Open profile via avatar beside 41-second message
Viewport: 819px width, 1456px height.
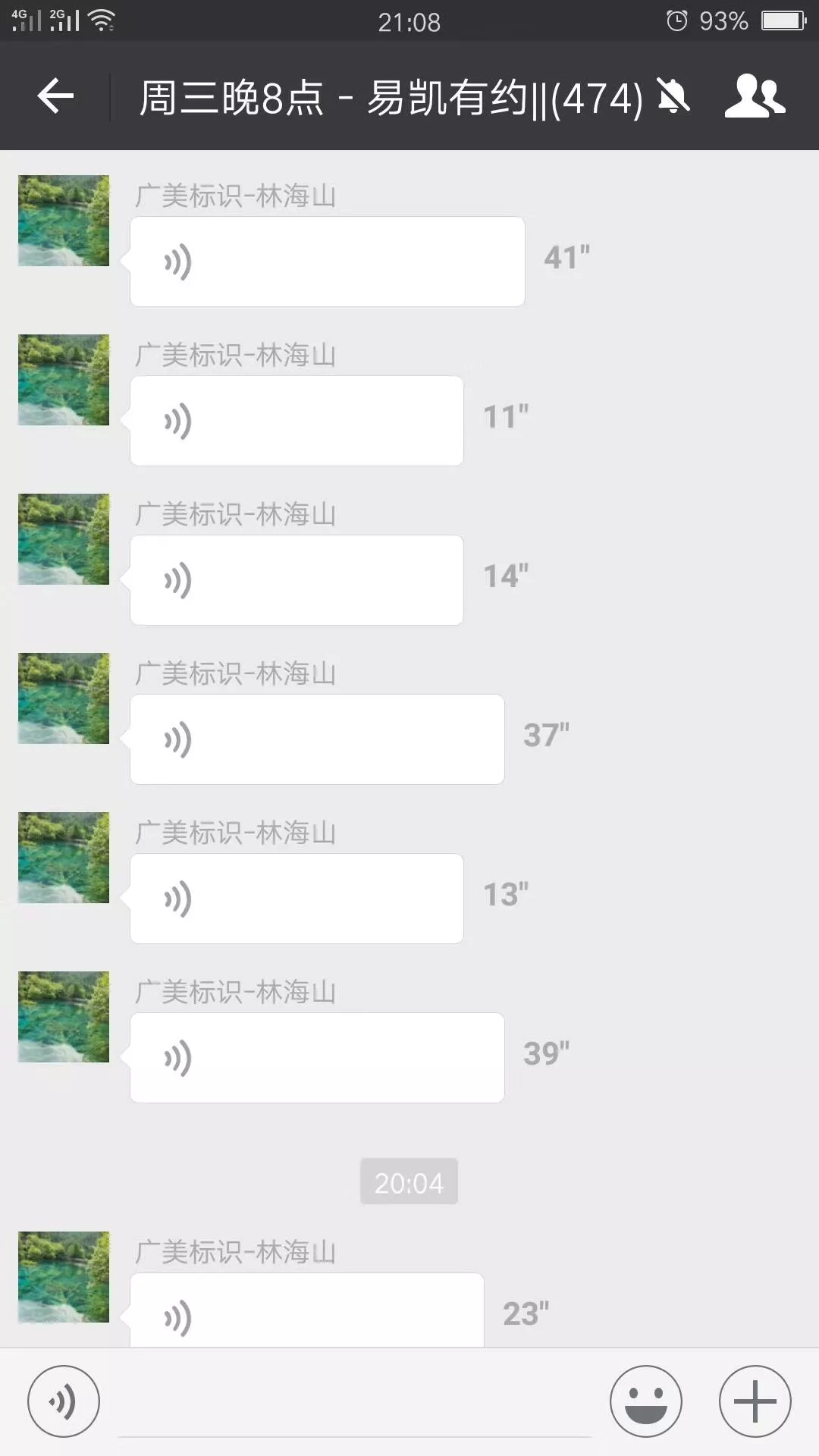[x=64, y=221]
